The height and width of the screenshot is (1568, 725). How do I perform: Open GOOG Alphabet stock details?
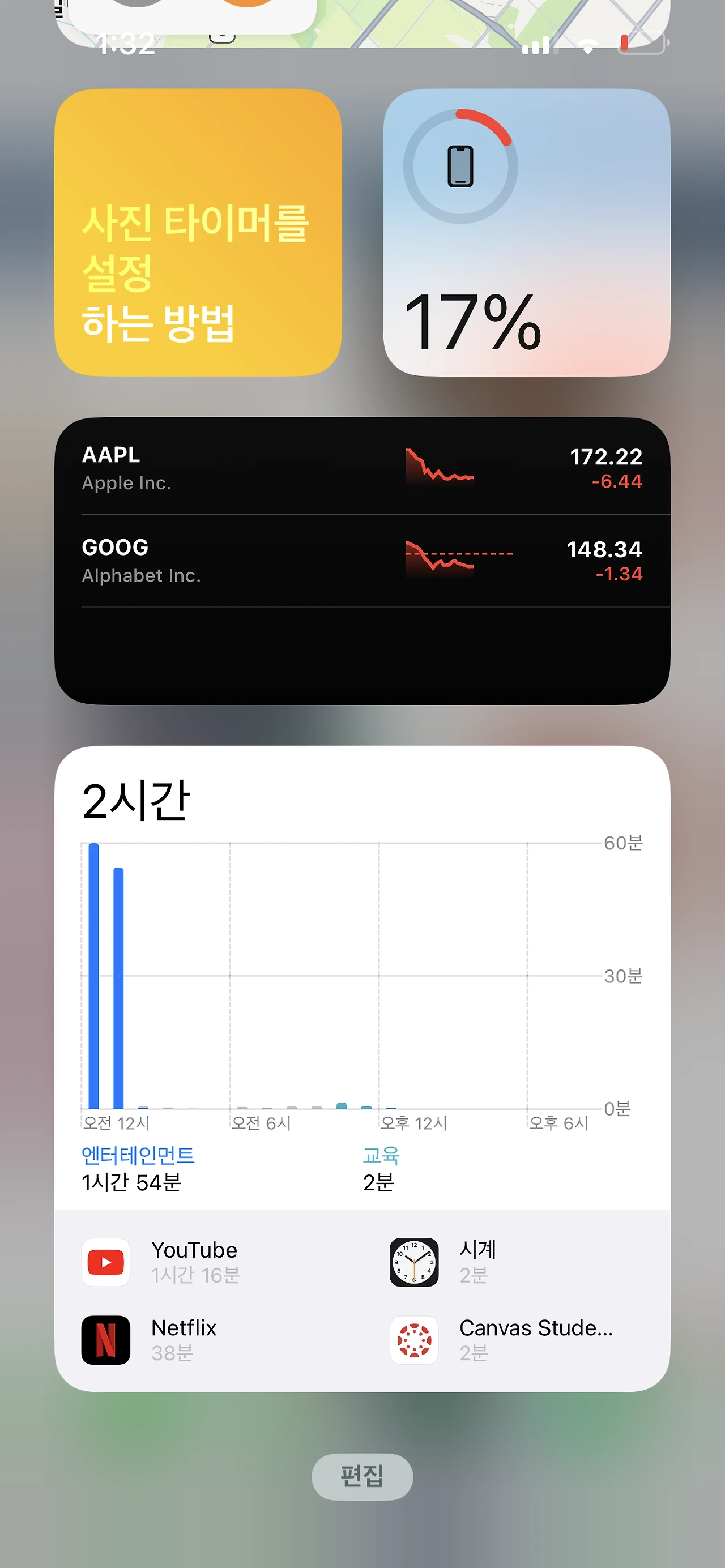361,560
